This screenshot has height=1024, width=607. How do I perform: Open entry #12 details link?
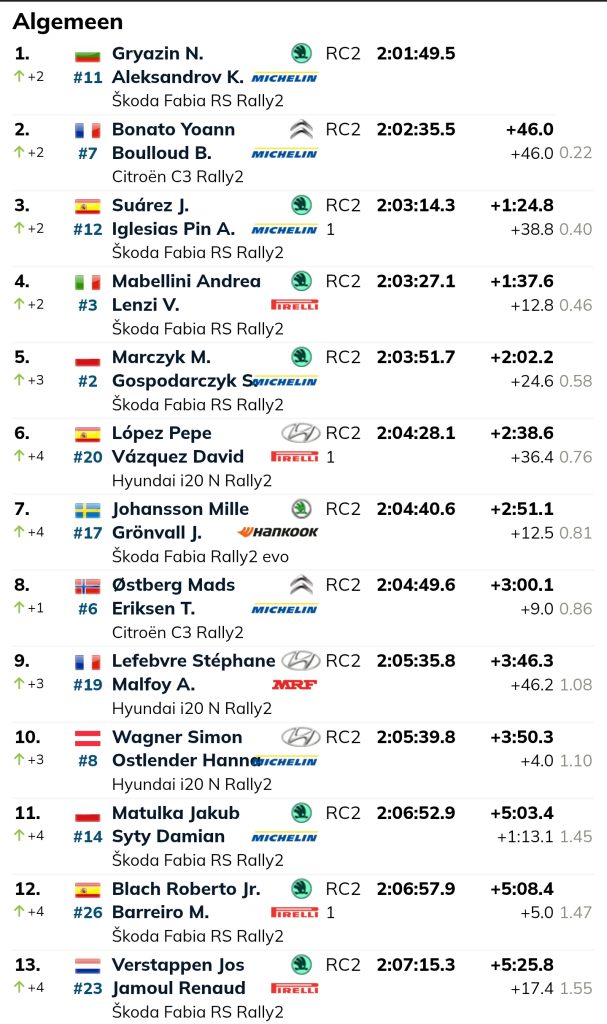88,229
